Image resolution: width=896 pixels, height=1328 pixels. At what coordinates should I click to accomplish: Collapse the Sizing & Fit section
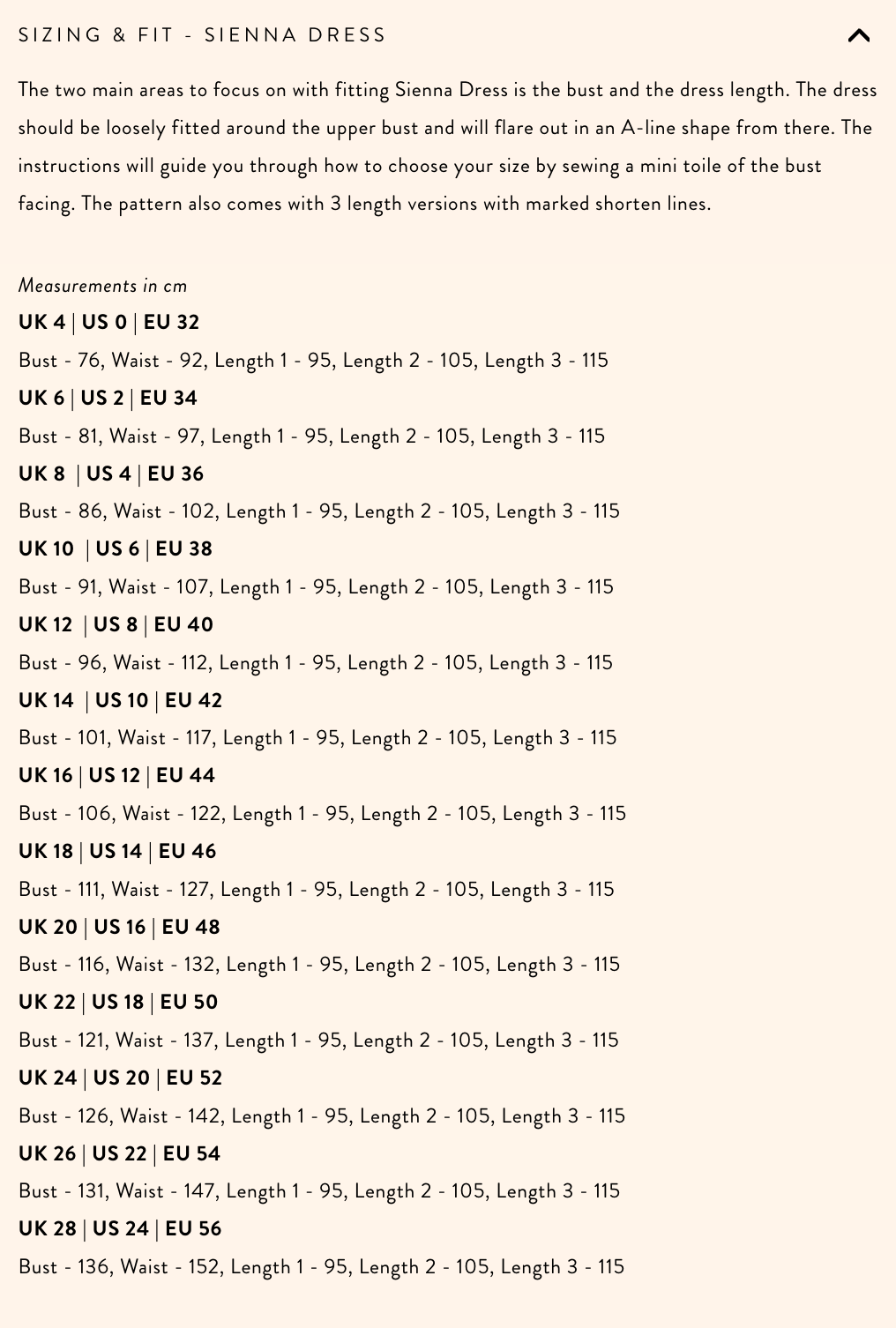tap(858, 35)
